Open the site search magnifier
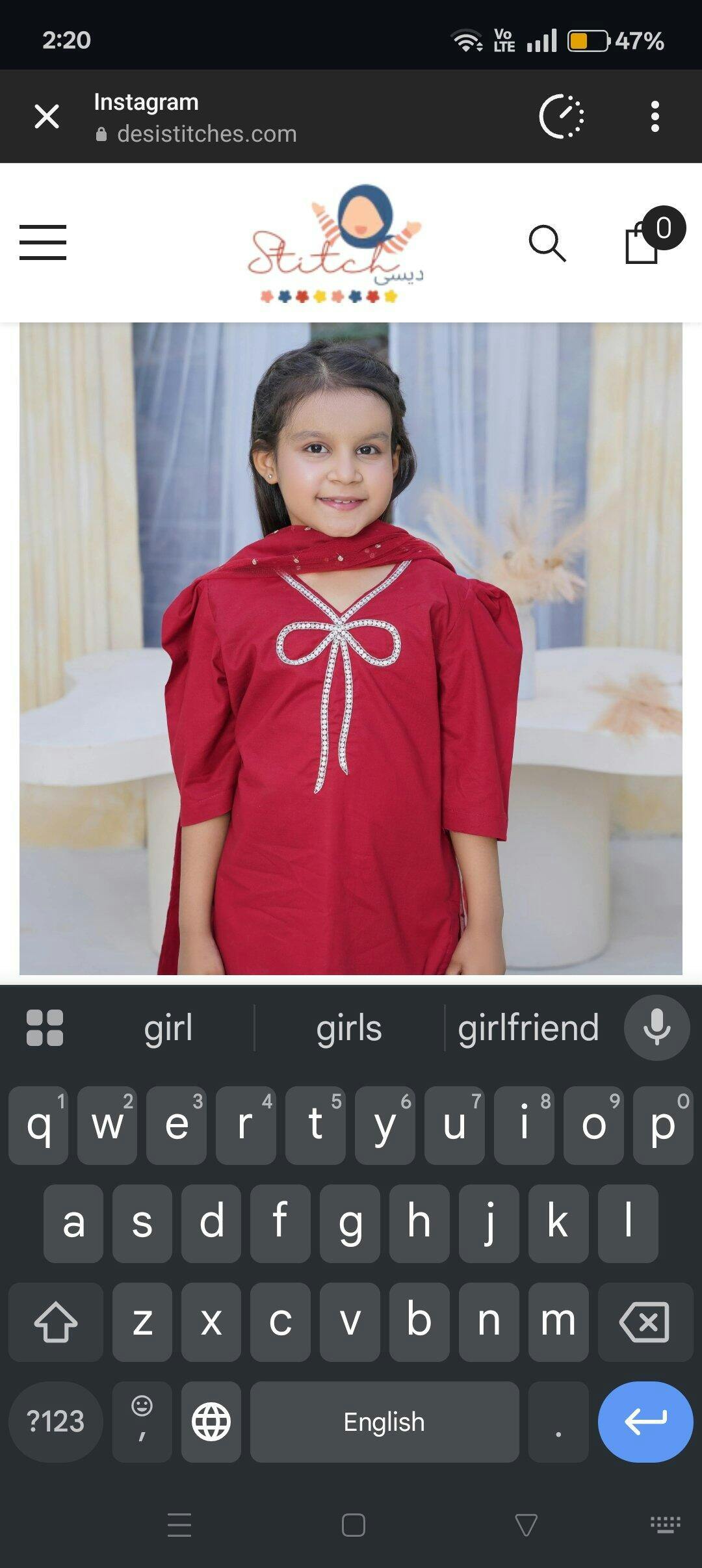This screenshot has height=1568, width=702. click(x=547, y=244)
